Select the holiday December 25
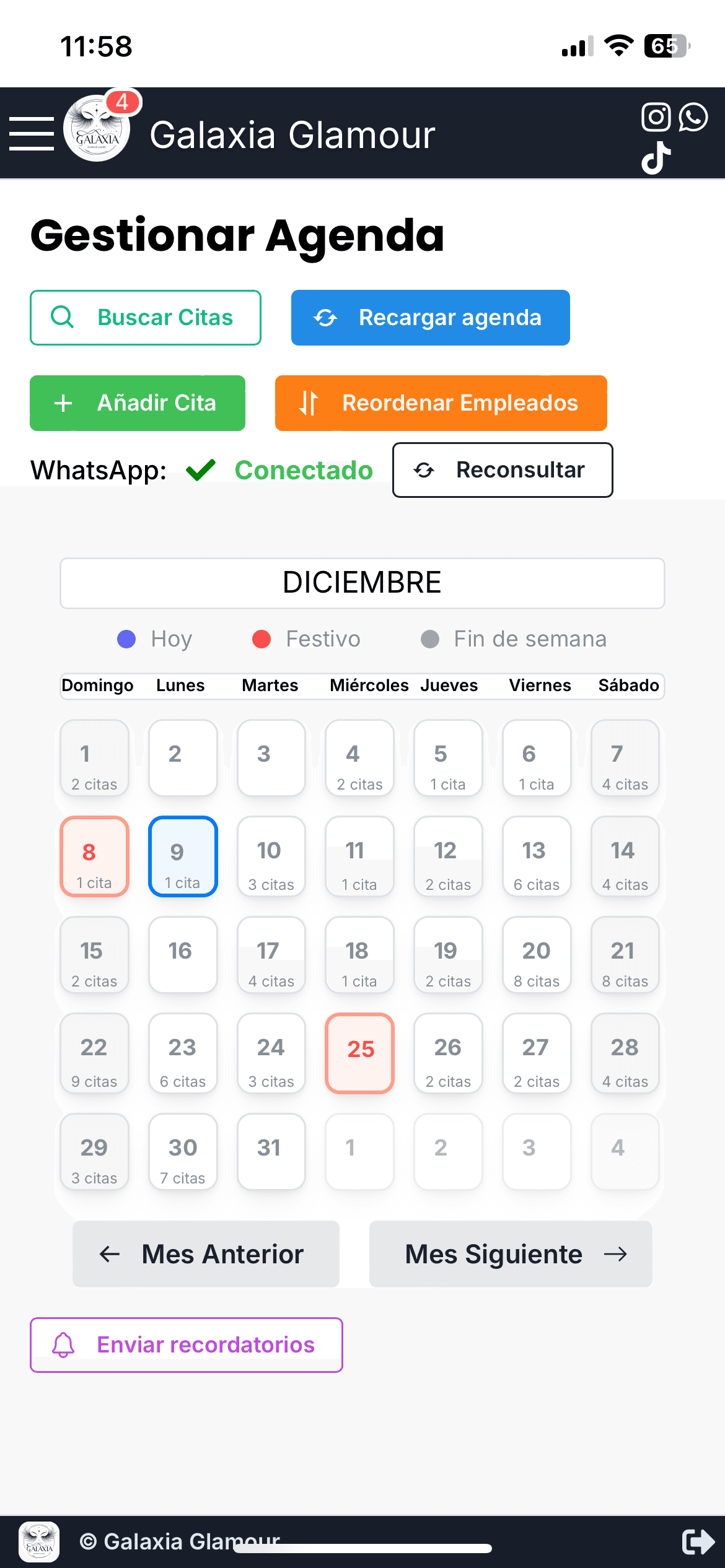The width and height of the screenshot is (725, 1568). (359, 1054)
